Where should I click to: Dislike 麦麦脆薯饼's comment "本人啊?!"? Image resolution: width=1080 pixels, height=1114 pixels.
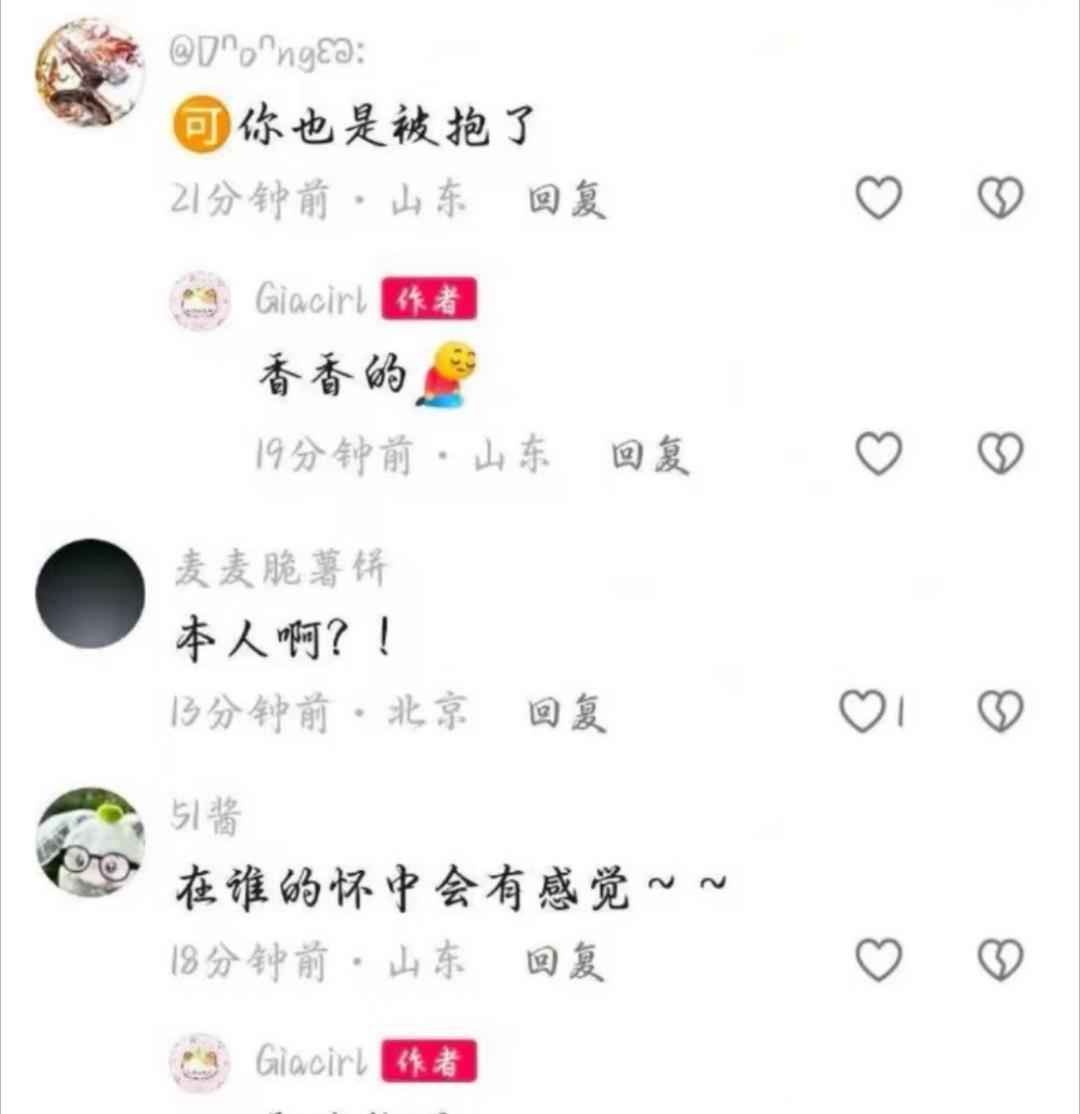click(1000, 711)
